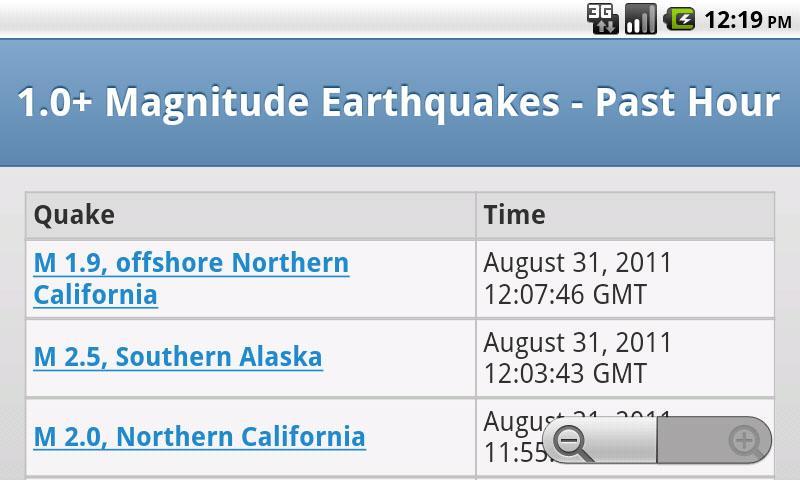This screenshot has width=800, height=480.
Task: Open the M 2.0 Northern California link
Action: pyautogui.click(x=199, y=437)
